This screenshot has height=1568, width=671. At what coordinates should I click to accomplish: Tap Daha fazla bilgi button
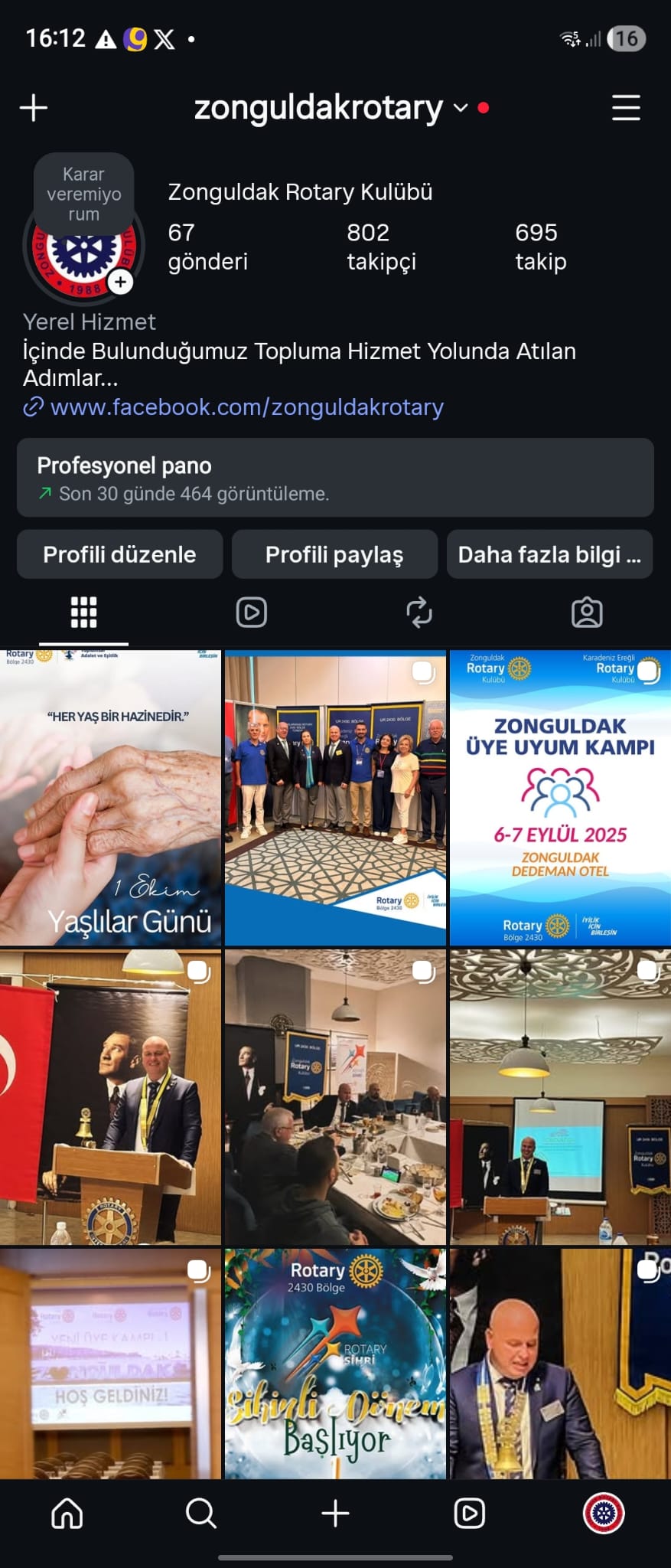[549, 554]
